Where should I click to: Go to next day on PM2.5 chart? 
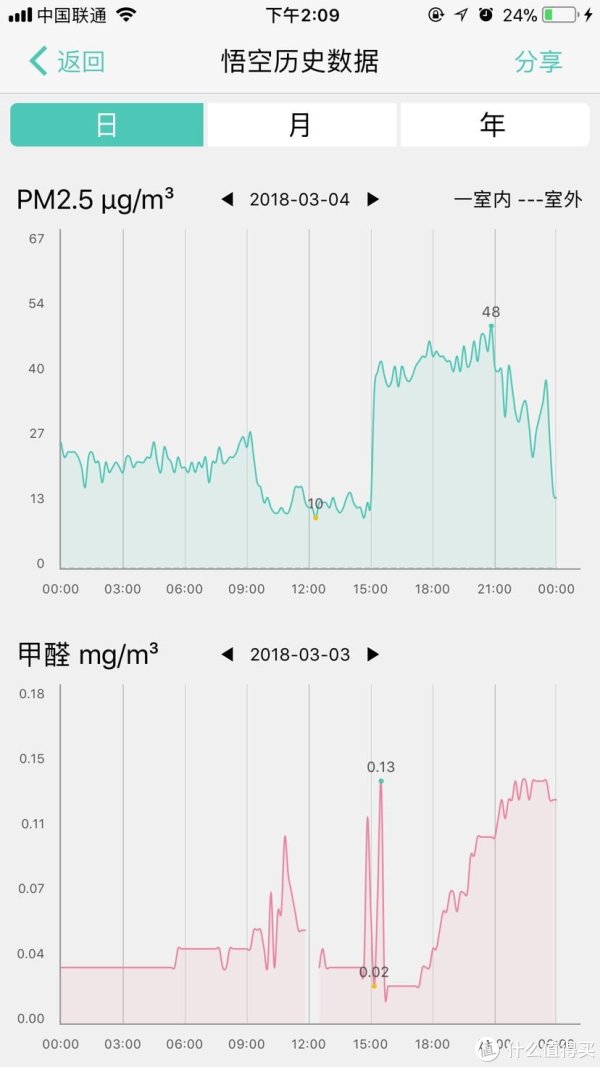373,199
